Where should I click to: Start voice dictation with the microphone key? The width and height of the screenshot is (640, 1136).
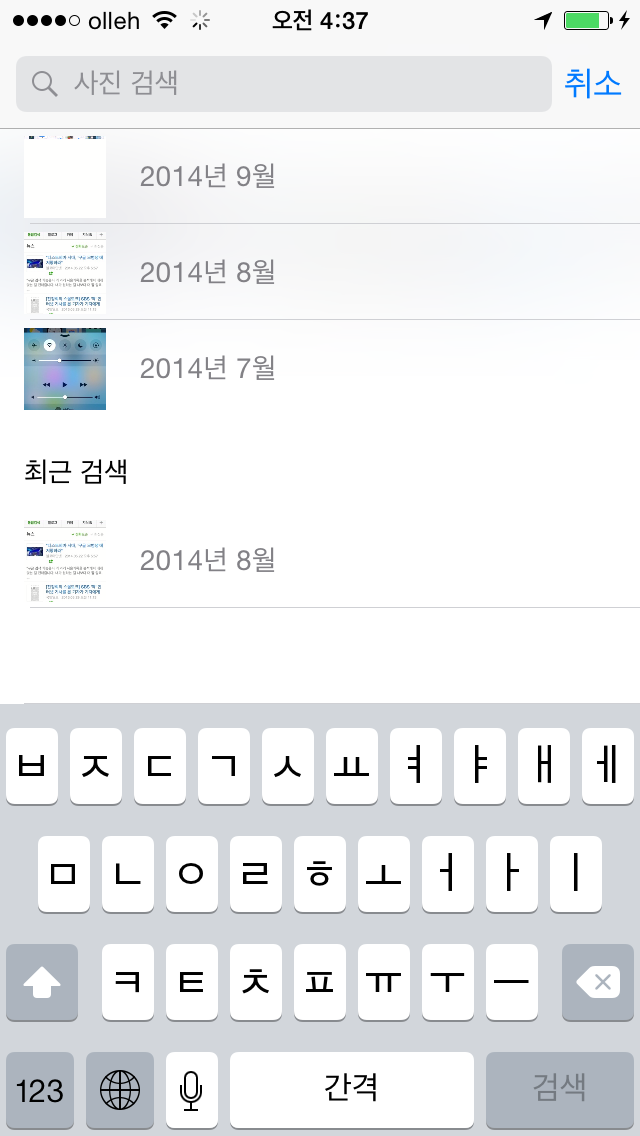pyautogui.click(x=191, y=1090)
